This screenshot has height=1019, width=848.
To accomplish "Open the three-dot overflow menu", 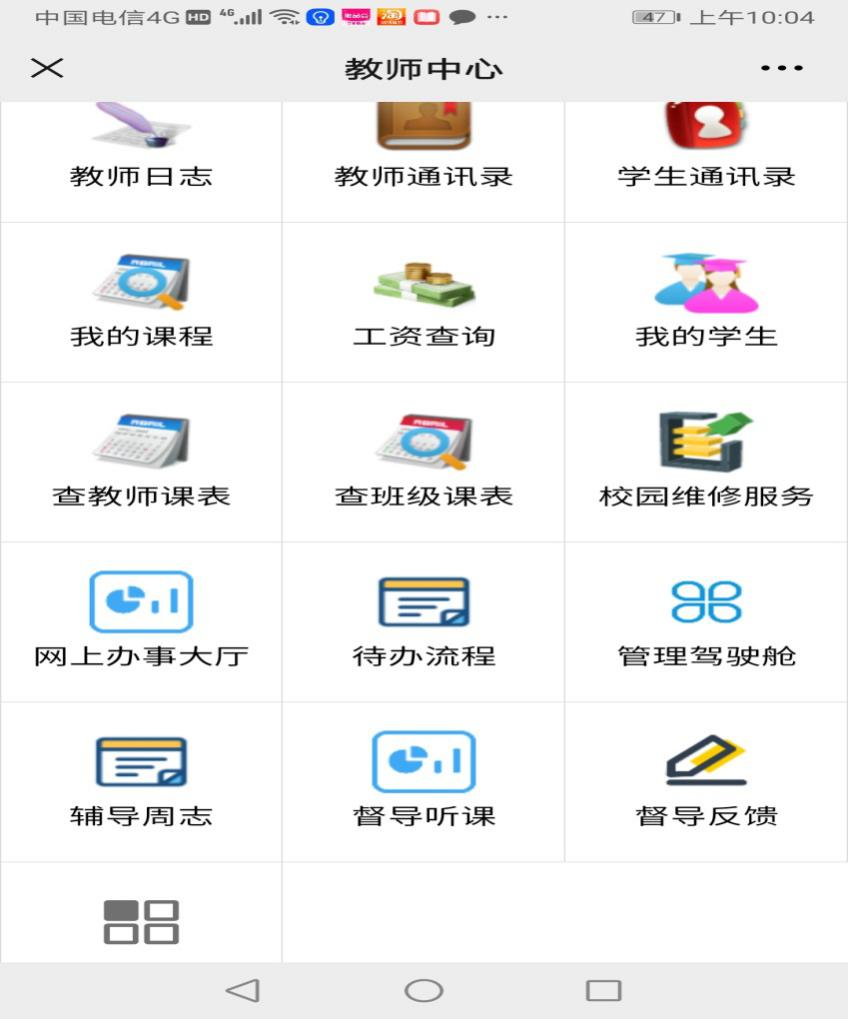I will (x=781, y=68).
